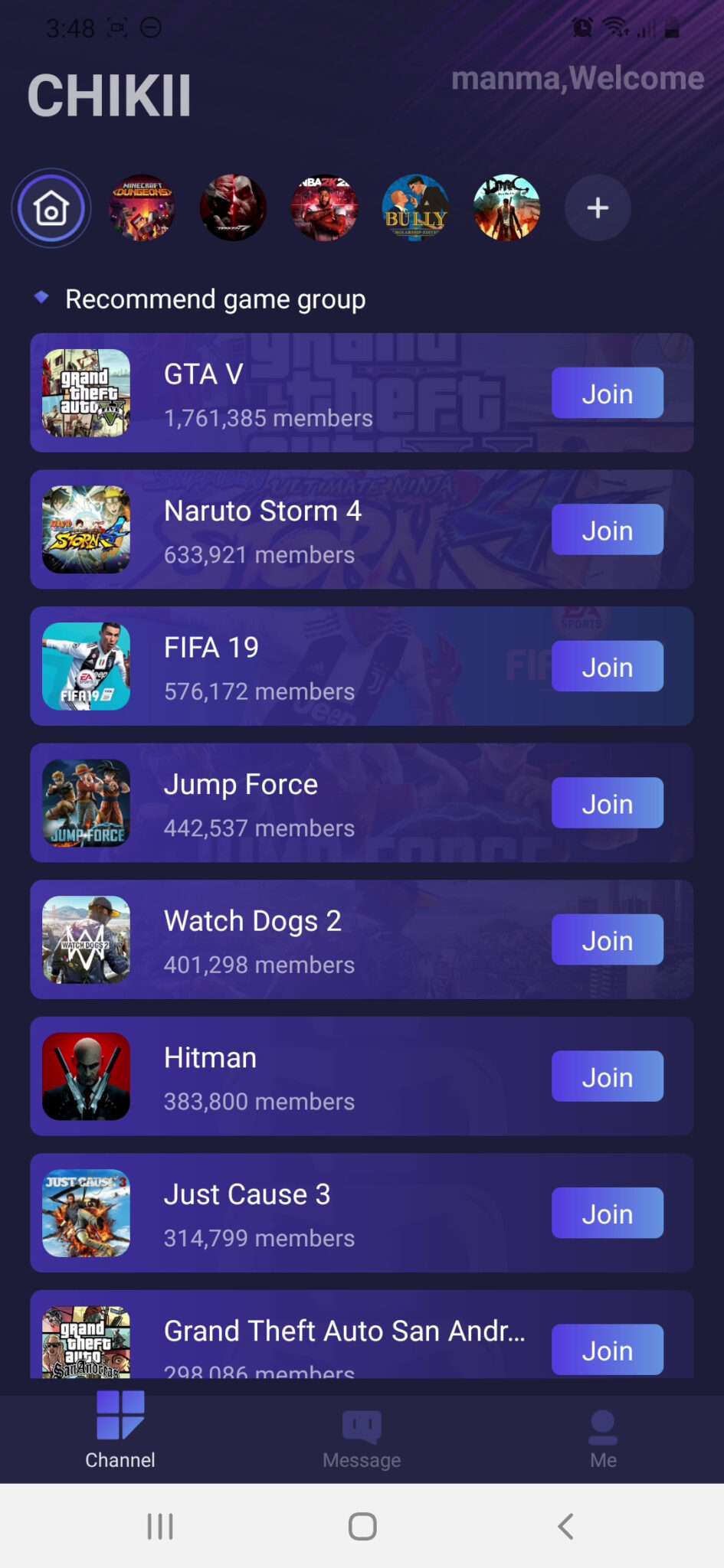This screenshot has width=724, height=1568.
Task: Join the Watch Dogs 2 group
Action: click(x=608, y=939)
